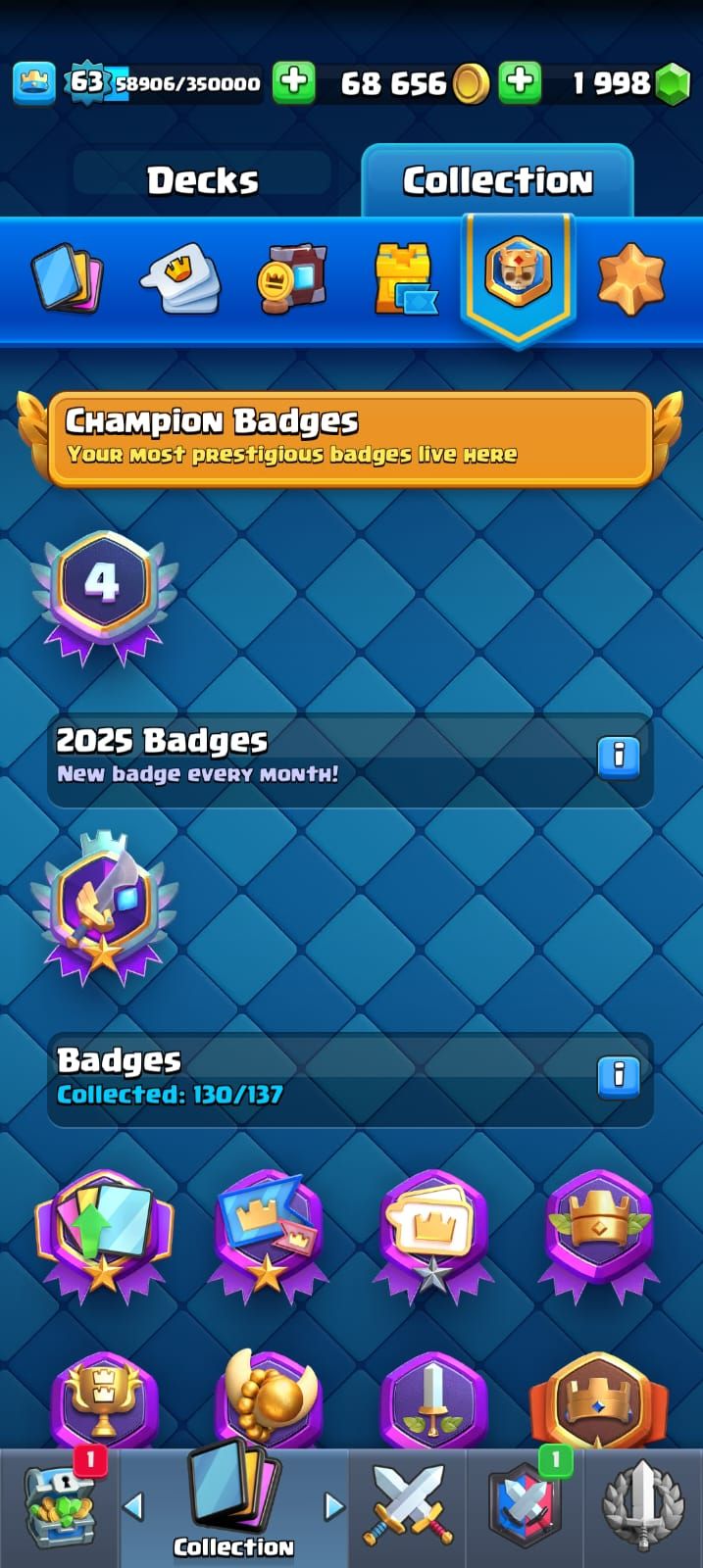The image size is (703, 1568).
Task: Open the golden crown laurel badge
Action: [599, 1235]
